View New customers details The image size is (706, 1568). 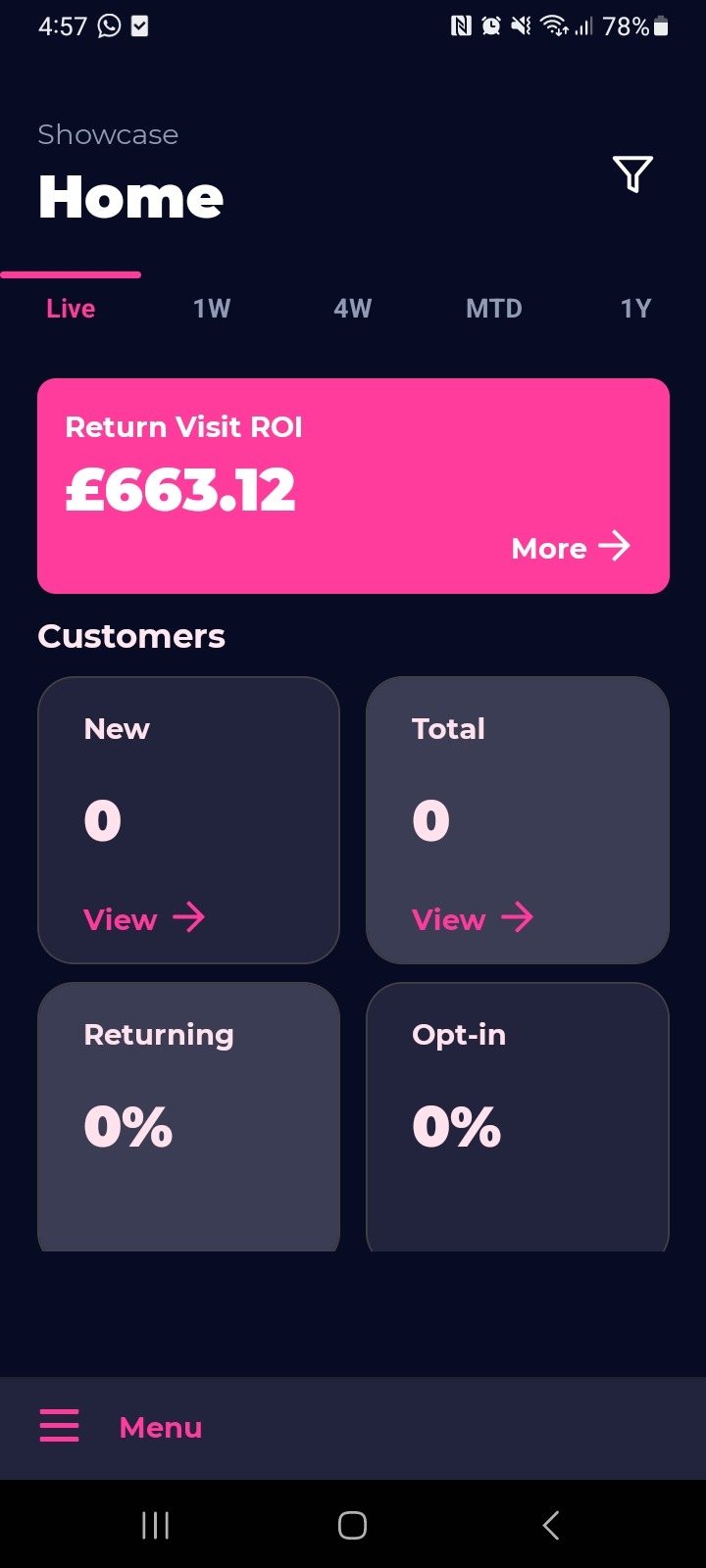(144, 918)
